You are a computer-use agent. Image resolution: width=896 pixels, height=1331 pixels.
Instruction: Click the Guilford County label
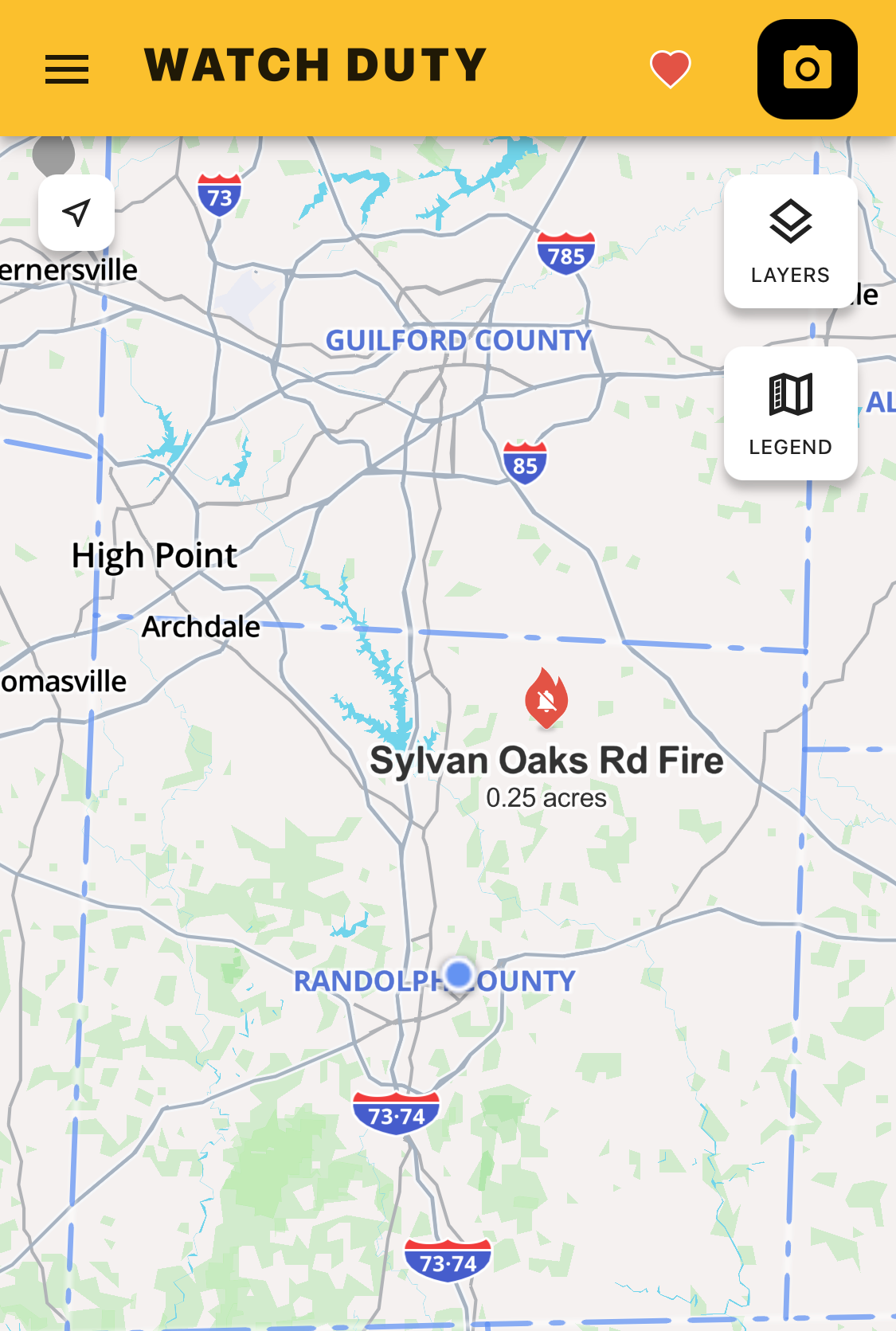(460, 339)
